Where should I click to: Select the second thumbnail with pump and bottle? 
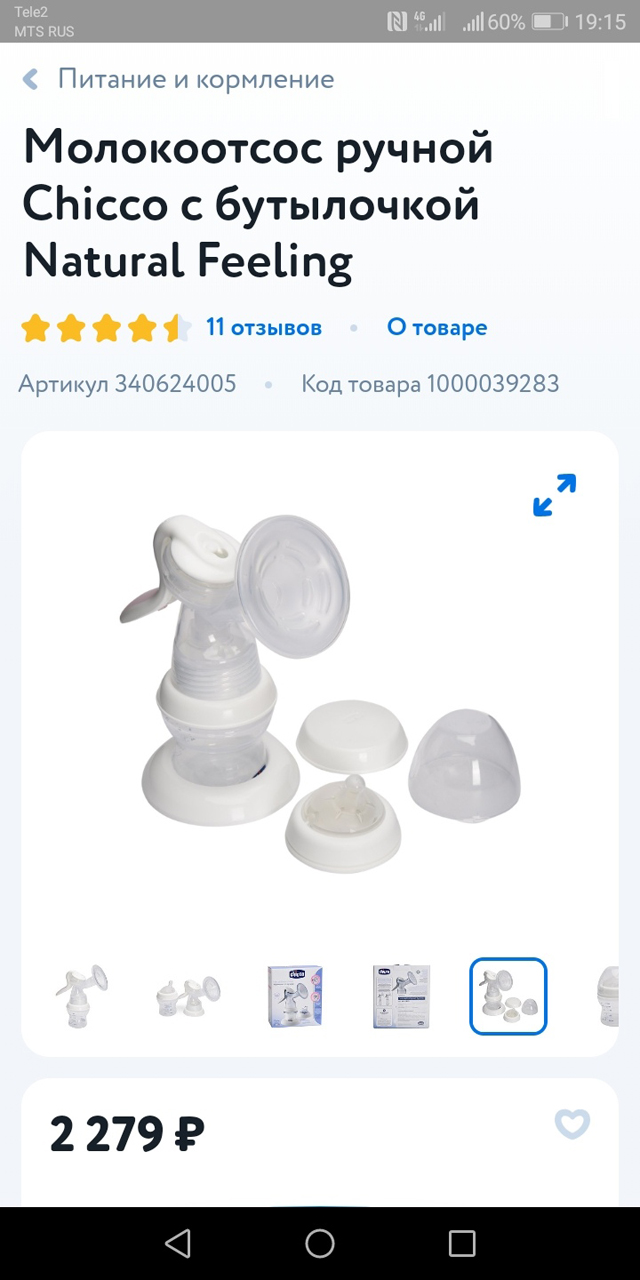(188, 996)
